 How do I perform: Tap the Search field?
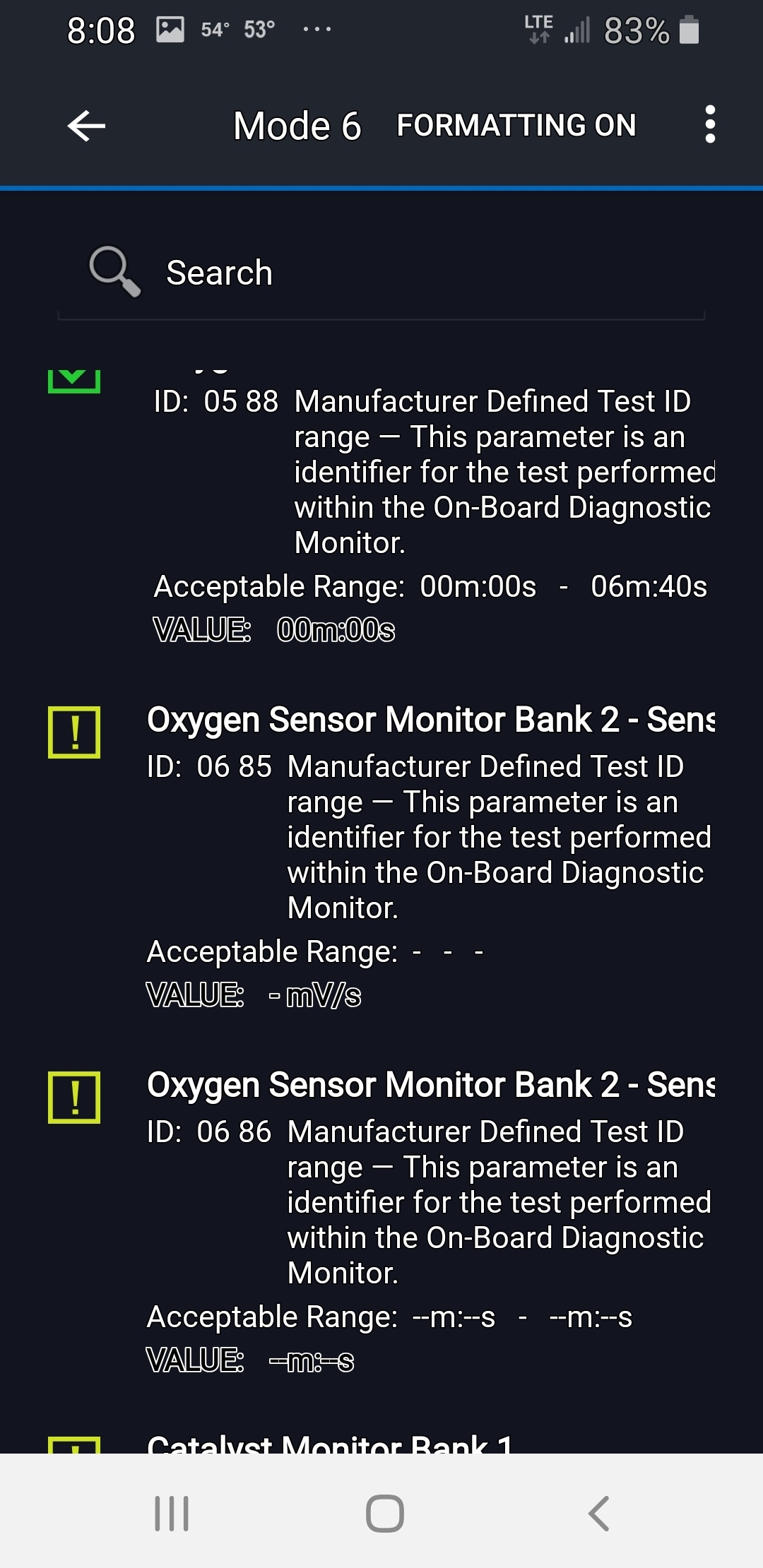381,273
